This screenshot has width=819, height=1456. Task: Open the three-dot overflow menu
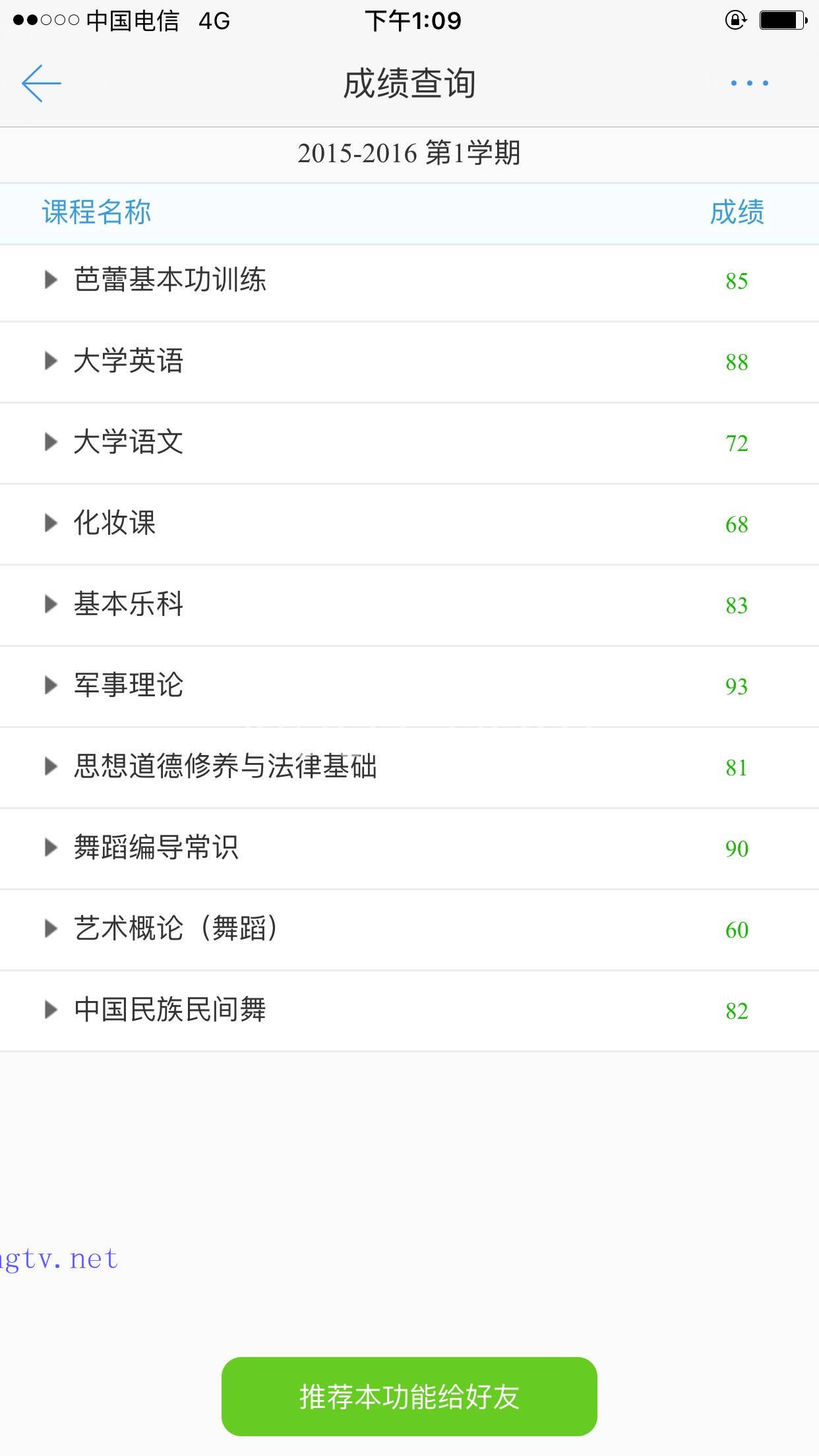click(x=749, y=83)
